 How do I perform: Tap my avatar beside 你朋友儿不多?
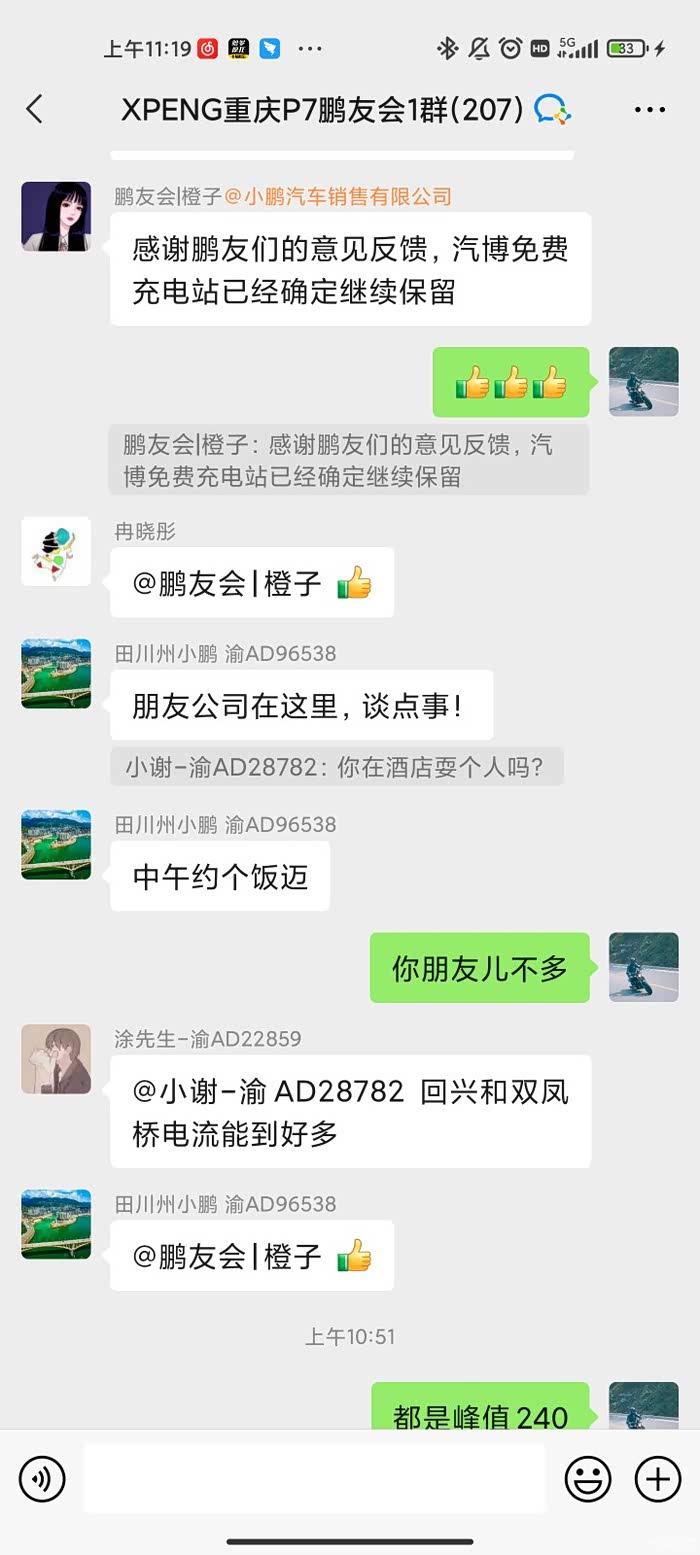pos(644,967)
